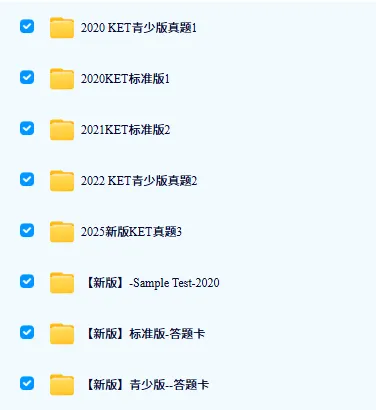Uncheck the 2022 KET青少版真题2 checkbox
376x410 pixels.
point(27,179)
